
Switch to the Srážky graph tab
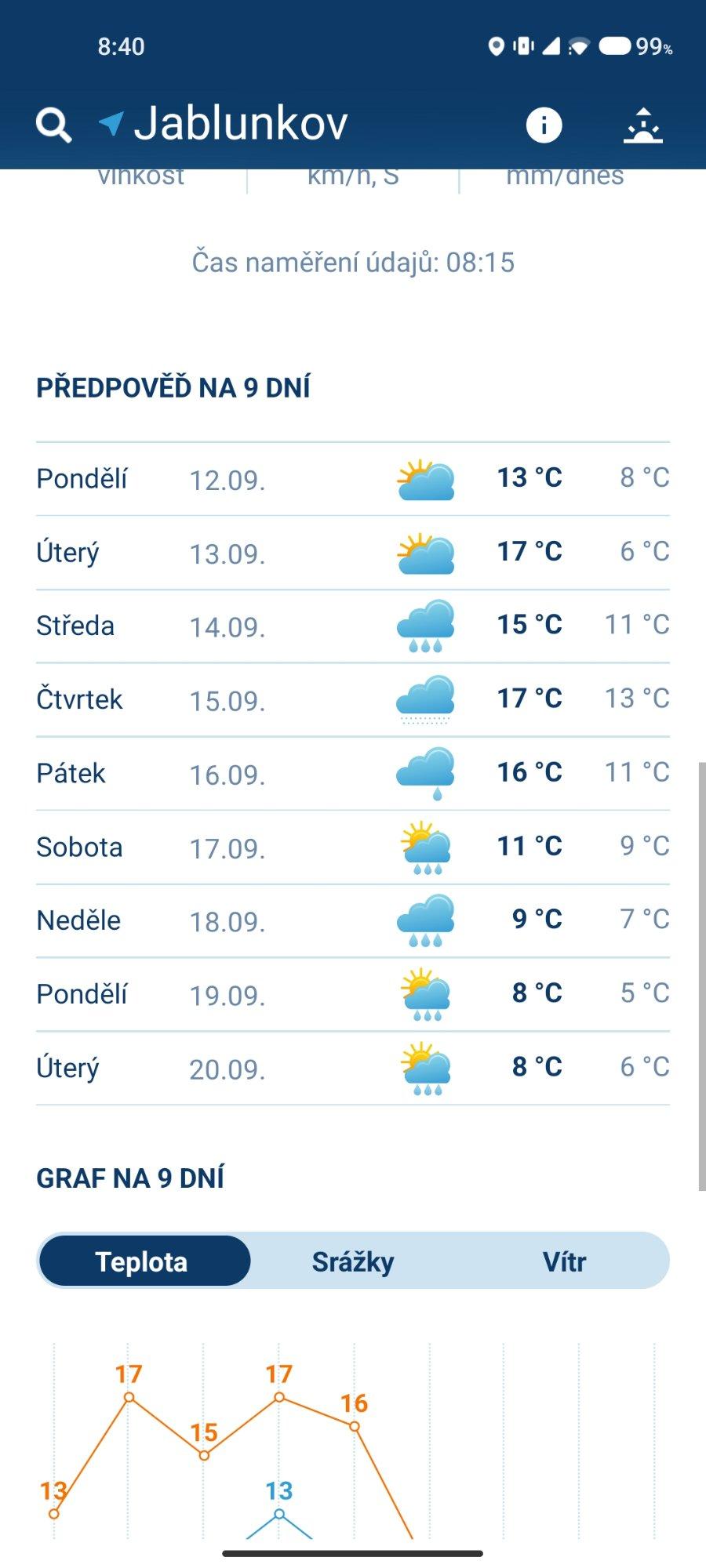(x=353, y=1261)
